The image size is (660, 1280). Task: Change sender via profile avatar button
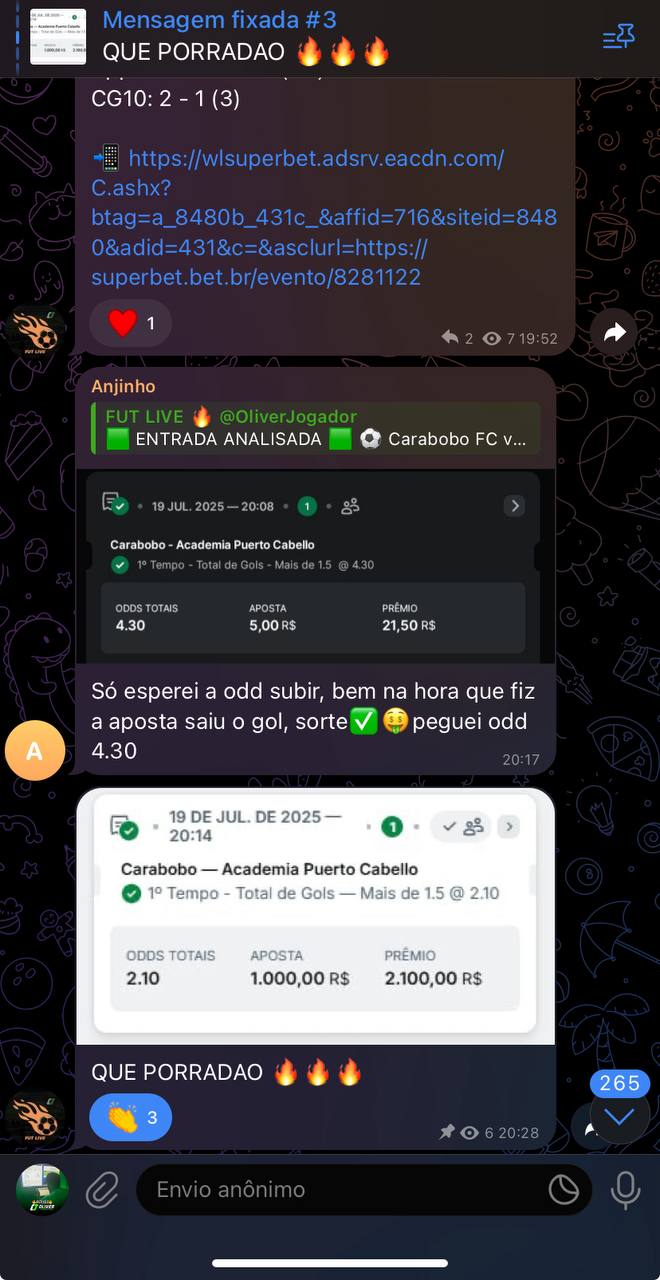tap(42, 1190)
